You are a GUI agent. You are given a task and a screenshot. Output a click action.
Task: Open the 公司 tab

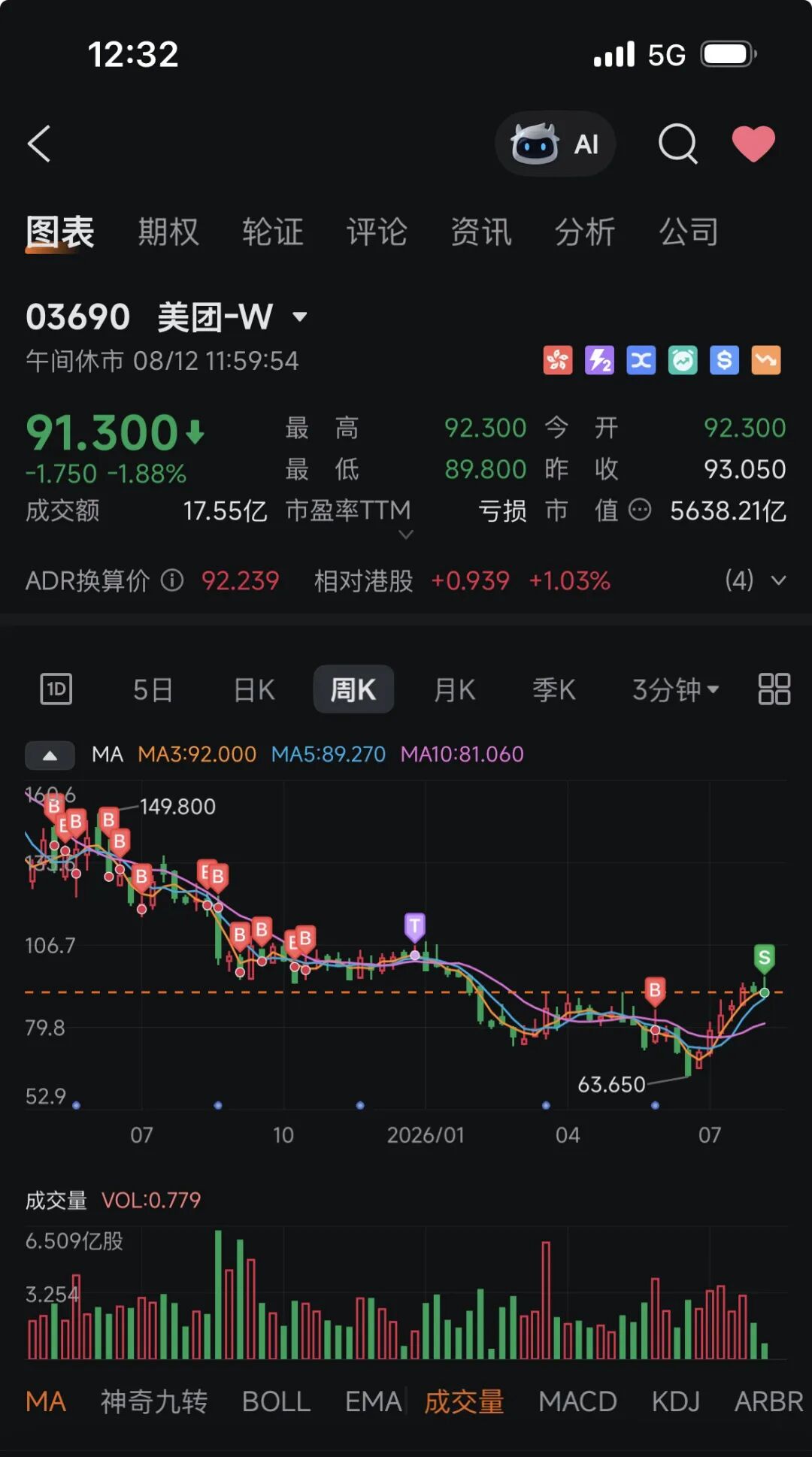click(x=689, y=232)
